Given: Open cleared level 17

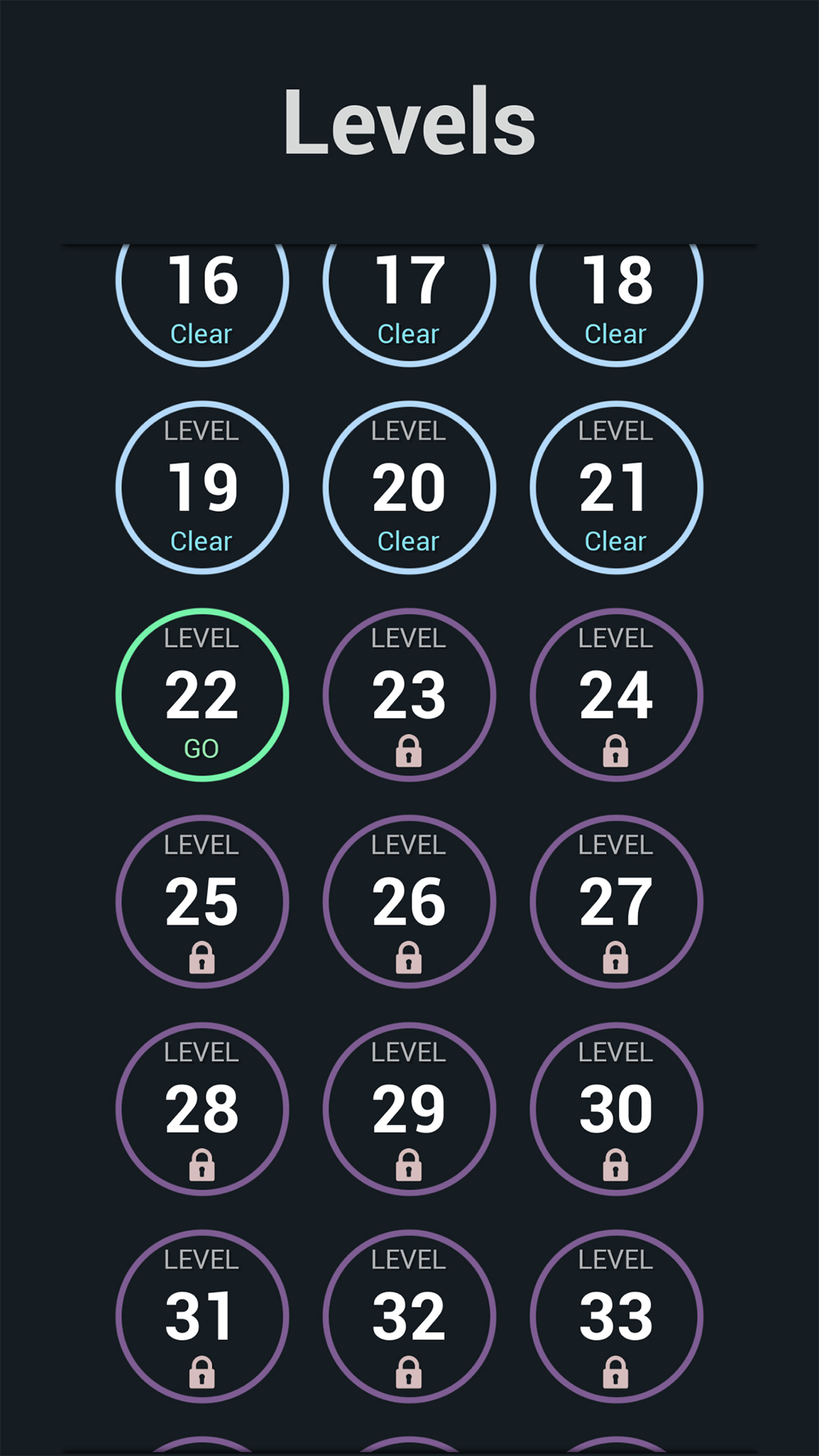Looking at the screenshot, I should pos(409,305).
